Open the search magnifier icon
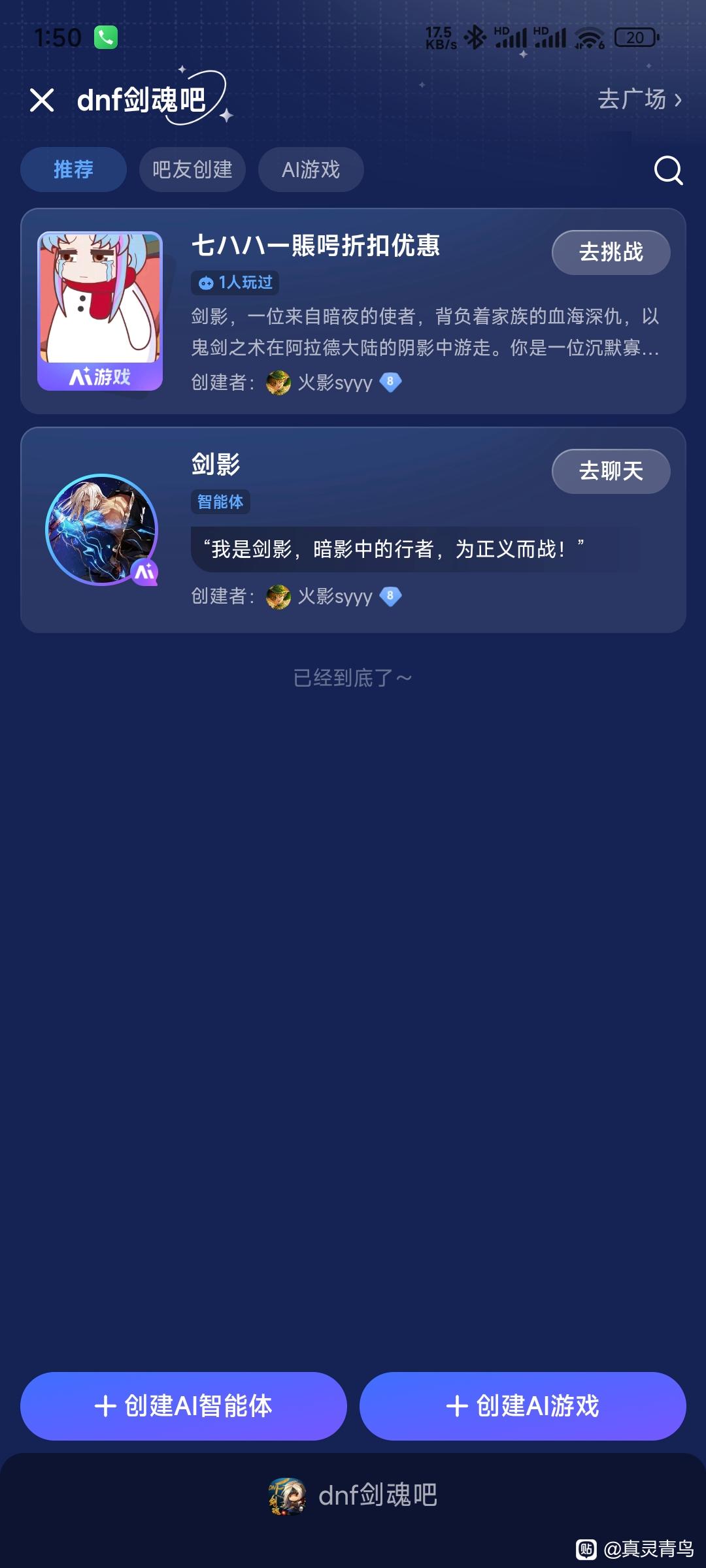Image resolution: width=706 pixels, height=1568 pixels. point(668,171)
